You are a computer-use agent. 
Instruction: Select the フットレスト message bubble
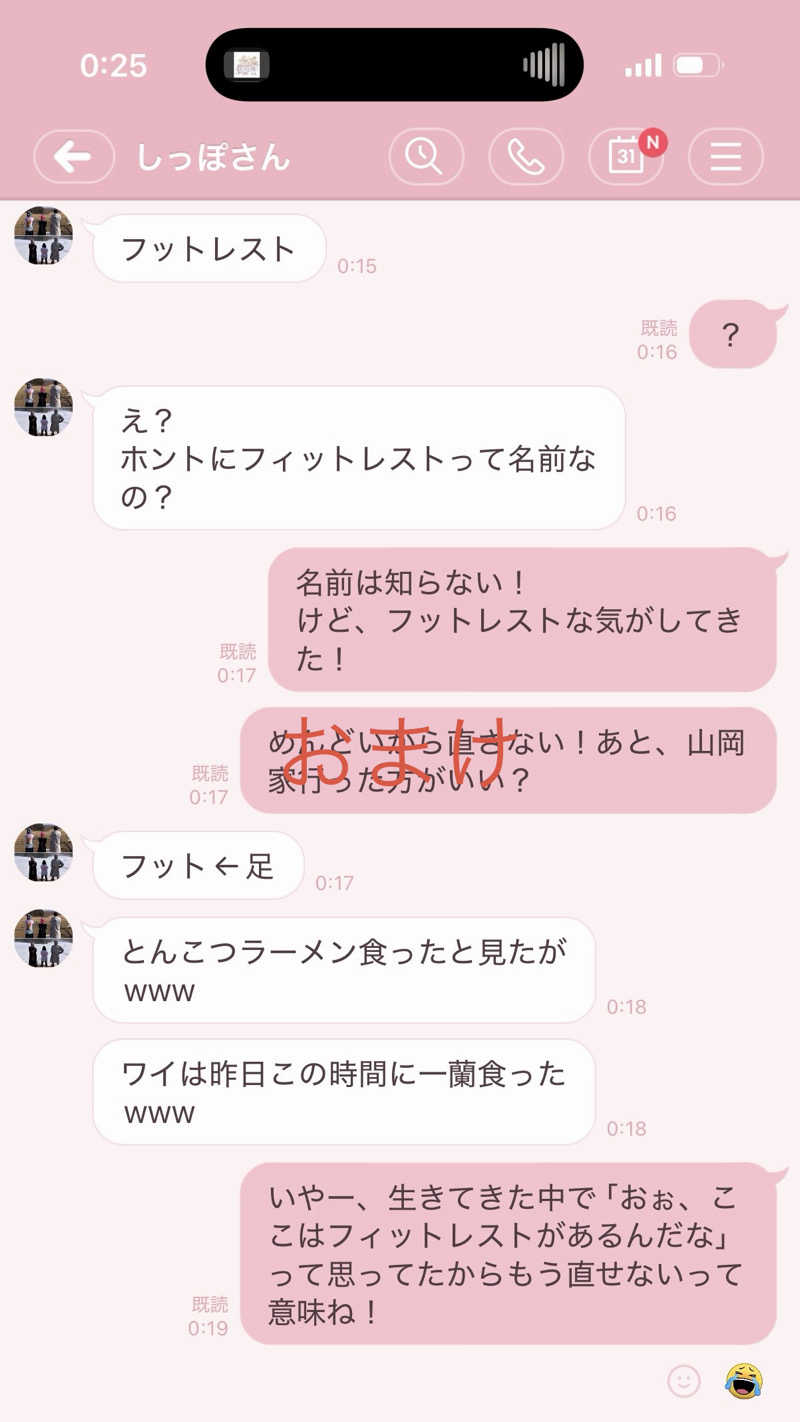(x=208, y=249)
